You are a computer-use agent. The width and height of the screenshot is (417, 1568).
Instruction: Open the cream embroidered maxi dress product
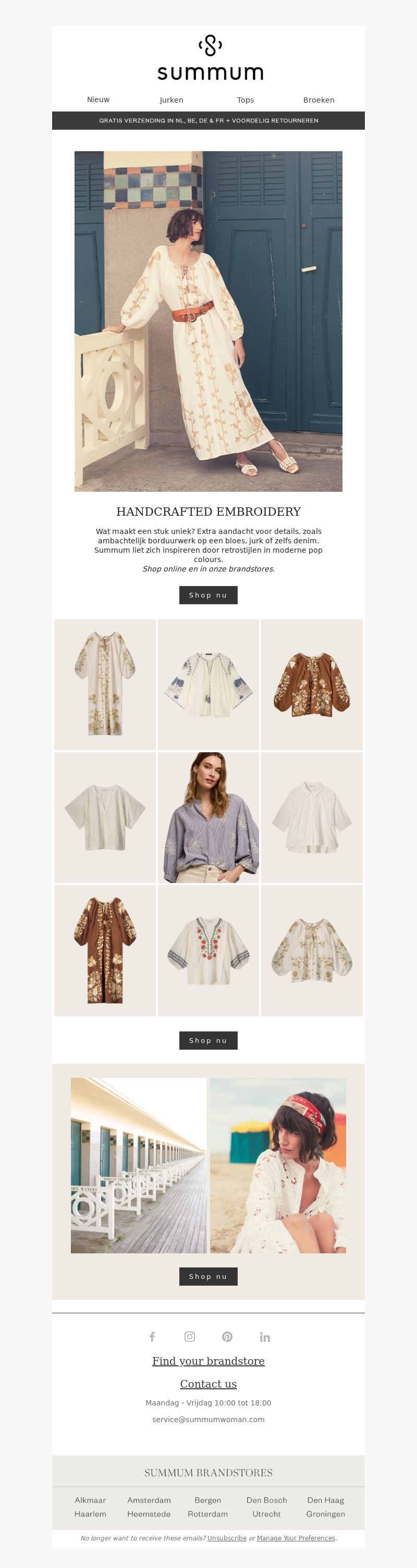tap(105, 685)
